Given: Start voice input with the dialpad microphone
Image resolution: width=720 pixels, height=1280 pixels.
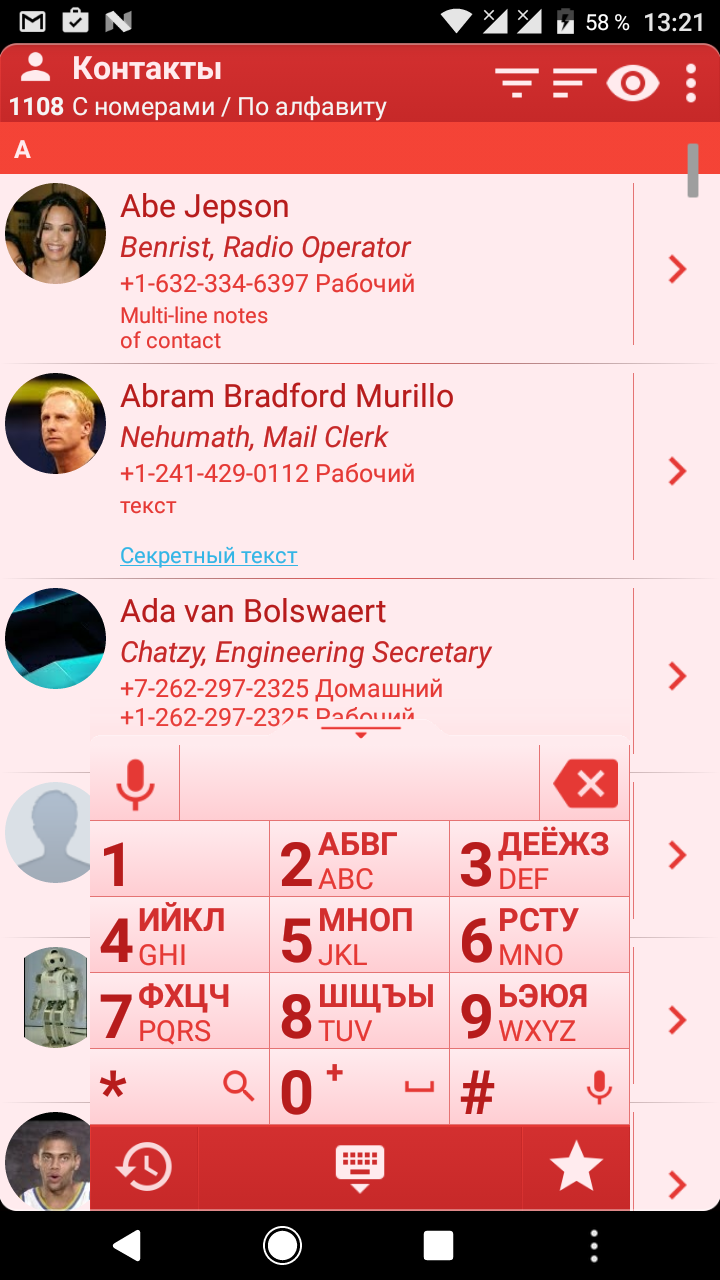Looking at the screenshot, I should (135, 783).
